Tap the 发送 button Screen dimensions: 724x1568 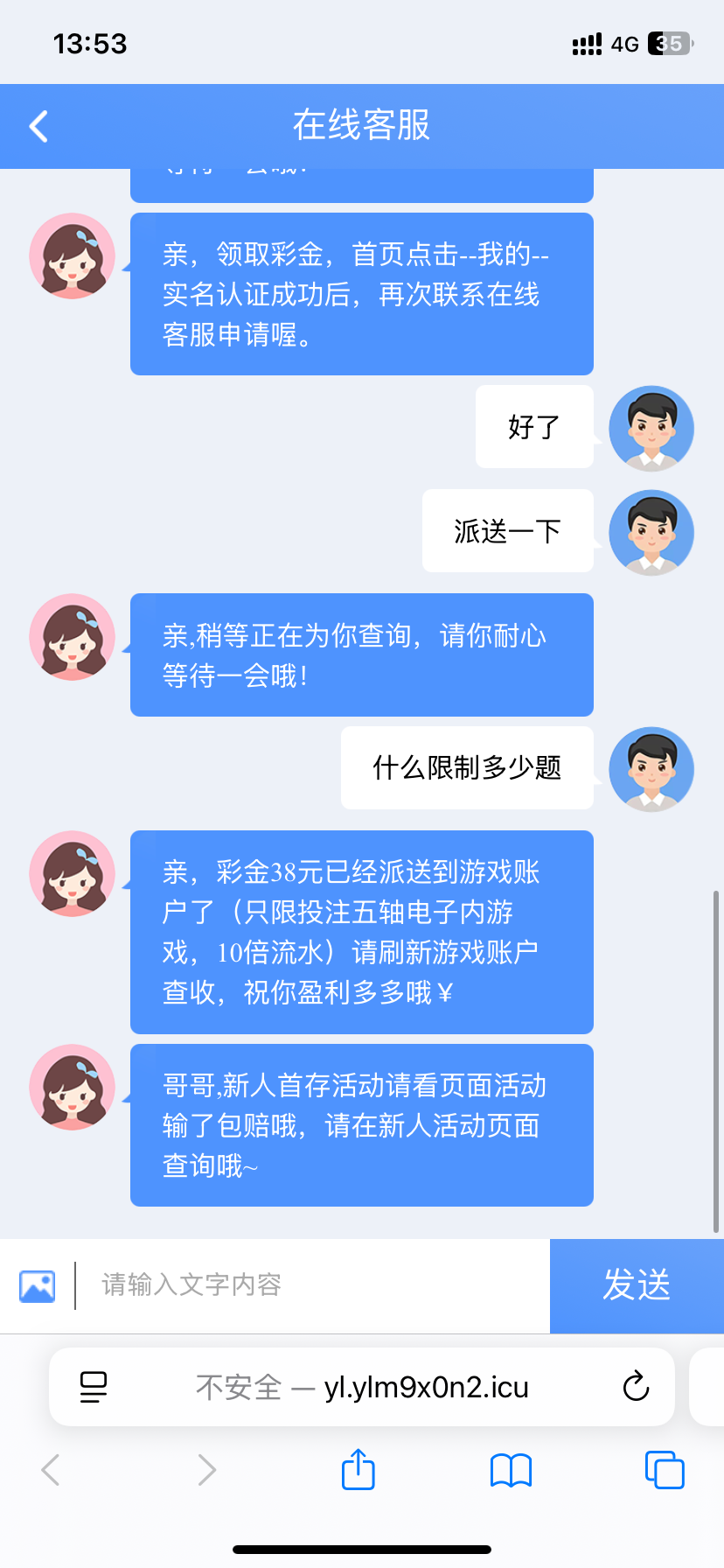pyautogui.click(x=636, y=1285)
